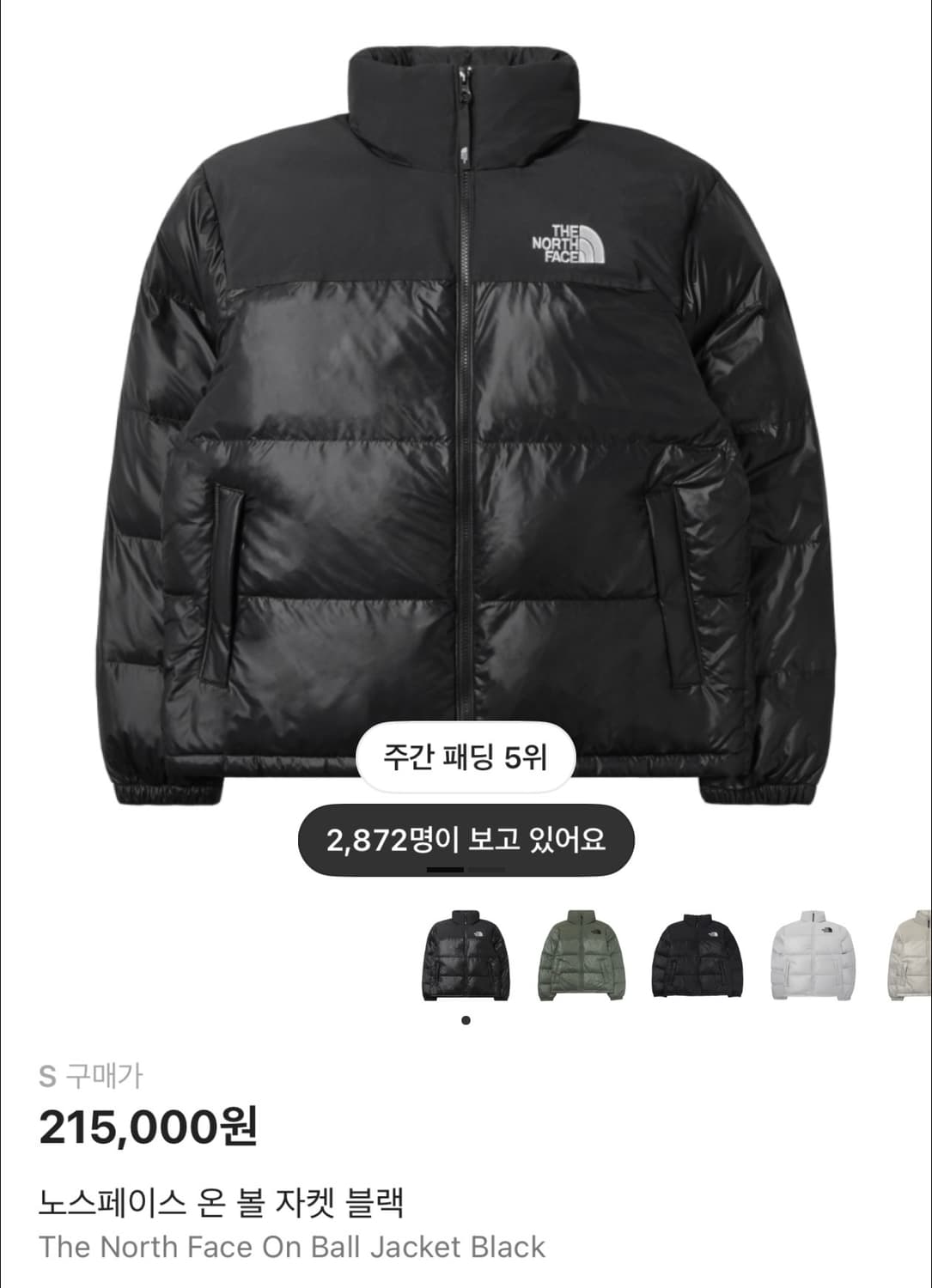Select the matte black jacket variant
The image size is (932, 1288).
click(x=698, y=959)
